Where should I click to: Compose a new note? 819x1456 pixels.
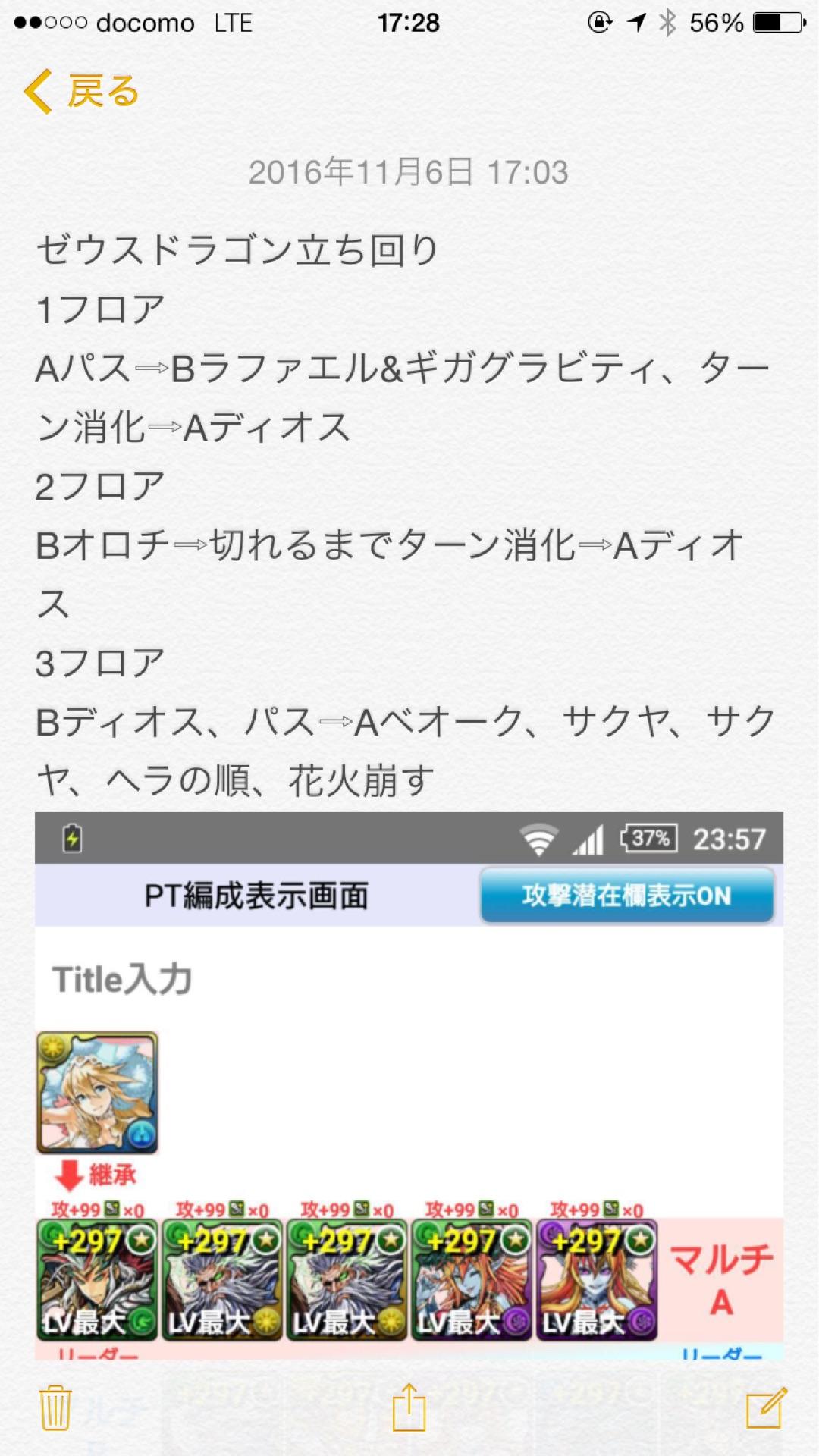(766, 1407)
